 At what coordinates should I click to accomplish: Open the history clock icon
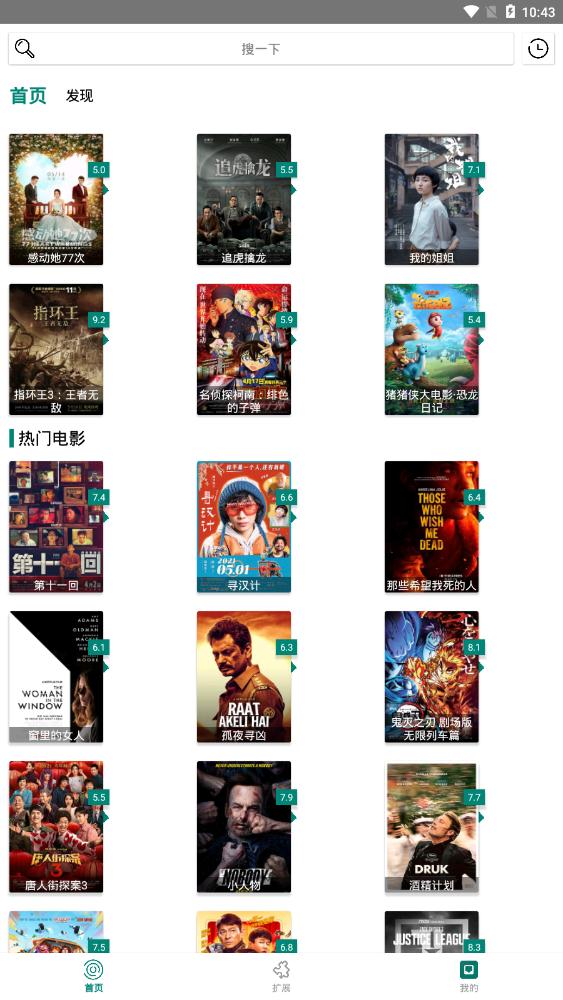pyautogui.click(x=538, y=48)
